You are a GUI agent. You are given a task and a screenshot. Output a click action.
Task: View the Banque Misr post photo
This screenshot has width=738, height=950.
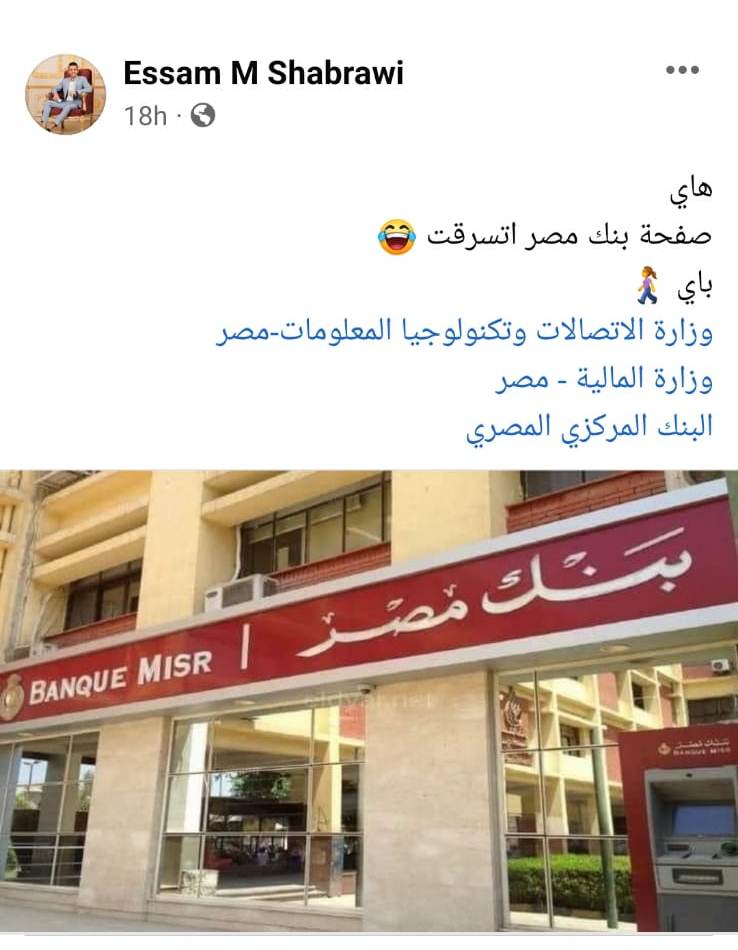pos(369,700)
